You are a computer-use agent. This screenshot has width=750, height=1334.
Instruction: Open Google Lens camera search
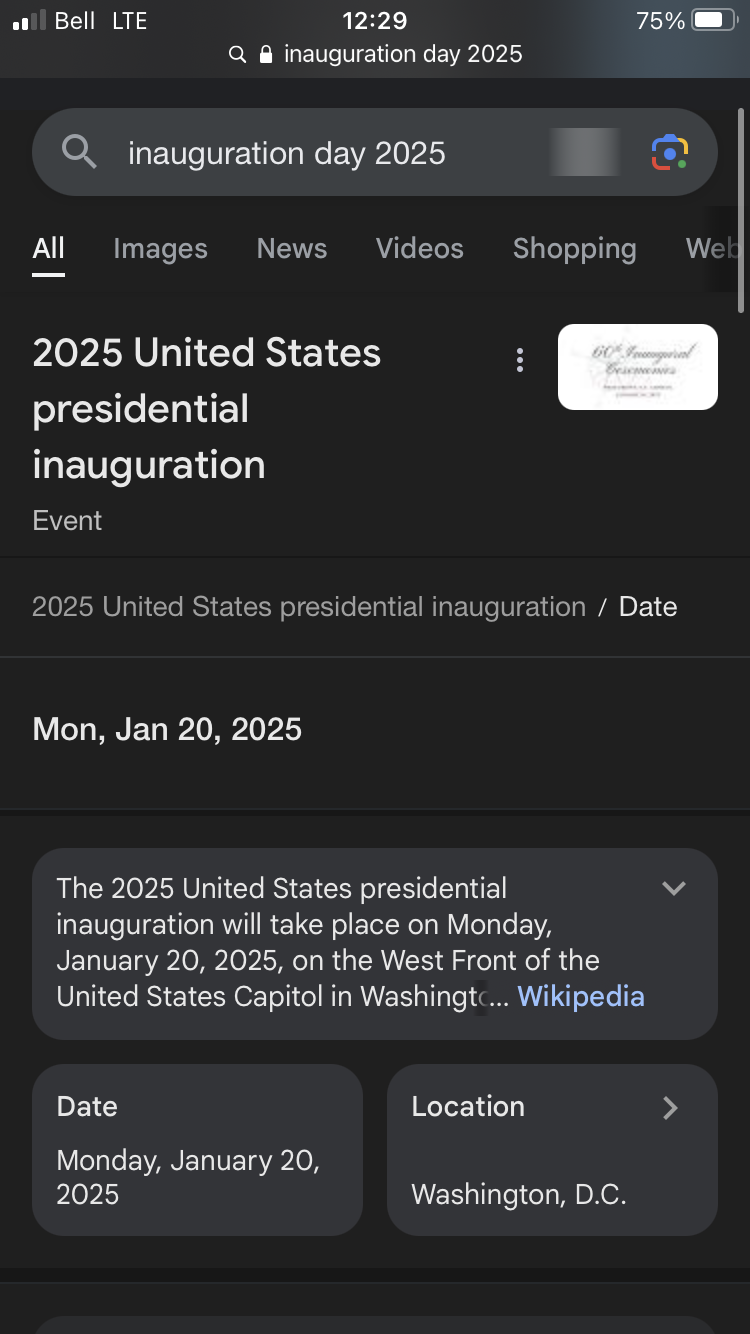[x=669, y=153]
